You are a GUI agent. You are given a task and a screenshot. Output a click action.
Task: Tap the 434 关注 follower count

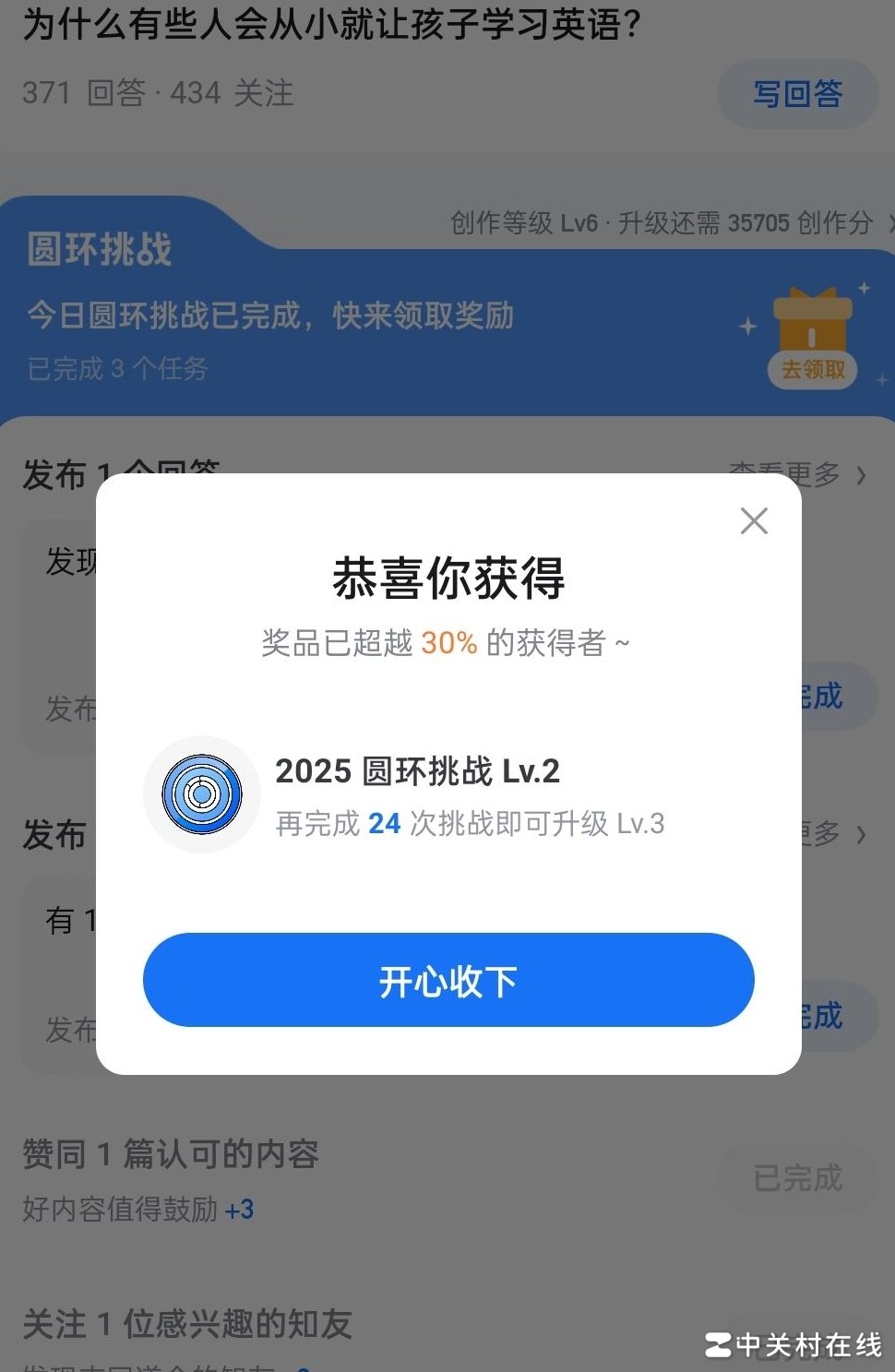231,92
